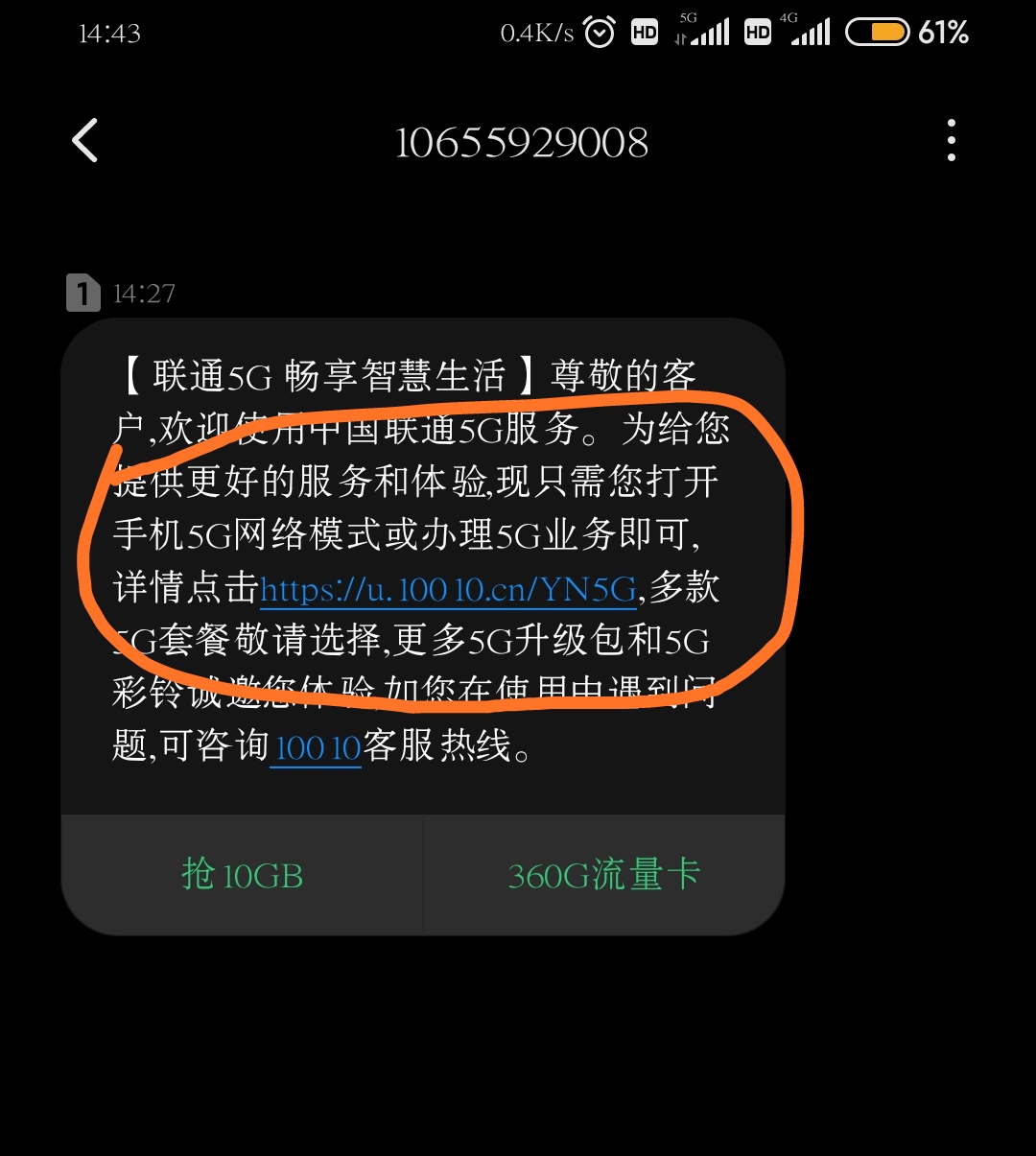The image size is (1036, 1156).
Task: Open the 360G流量卡 offer
Action: point(604,875)
